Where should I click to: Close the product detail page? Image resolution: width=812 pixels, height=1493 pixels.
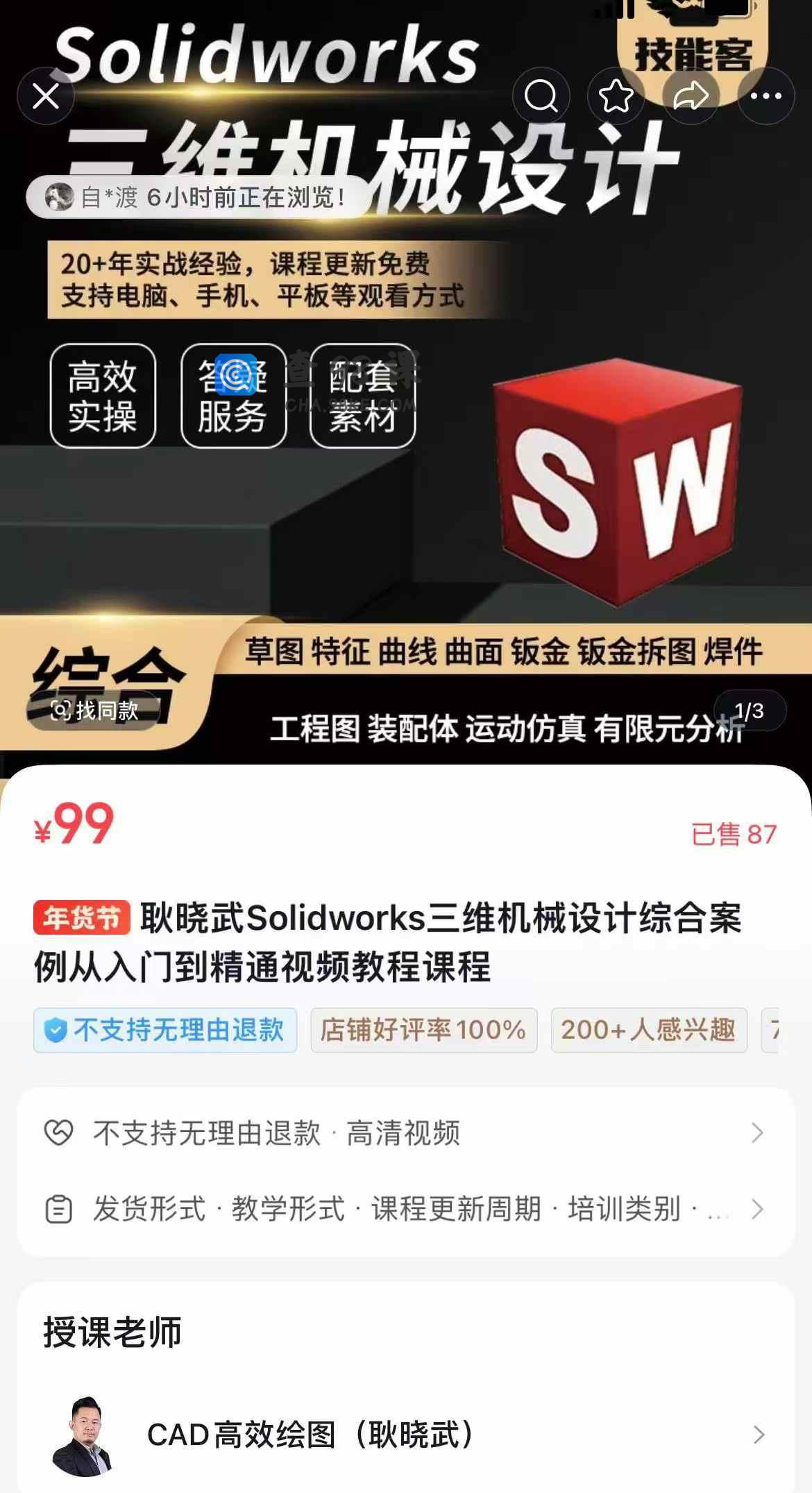click(x=46, y=96)
